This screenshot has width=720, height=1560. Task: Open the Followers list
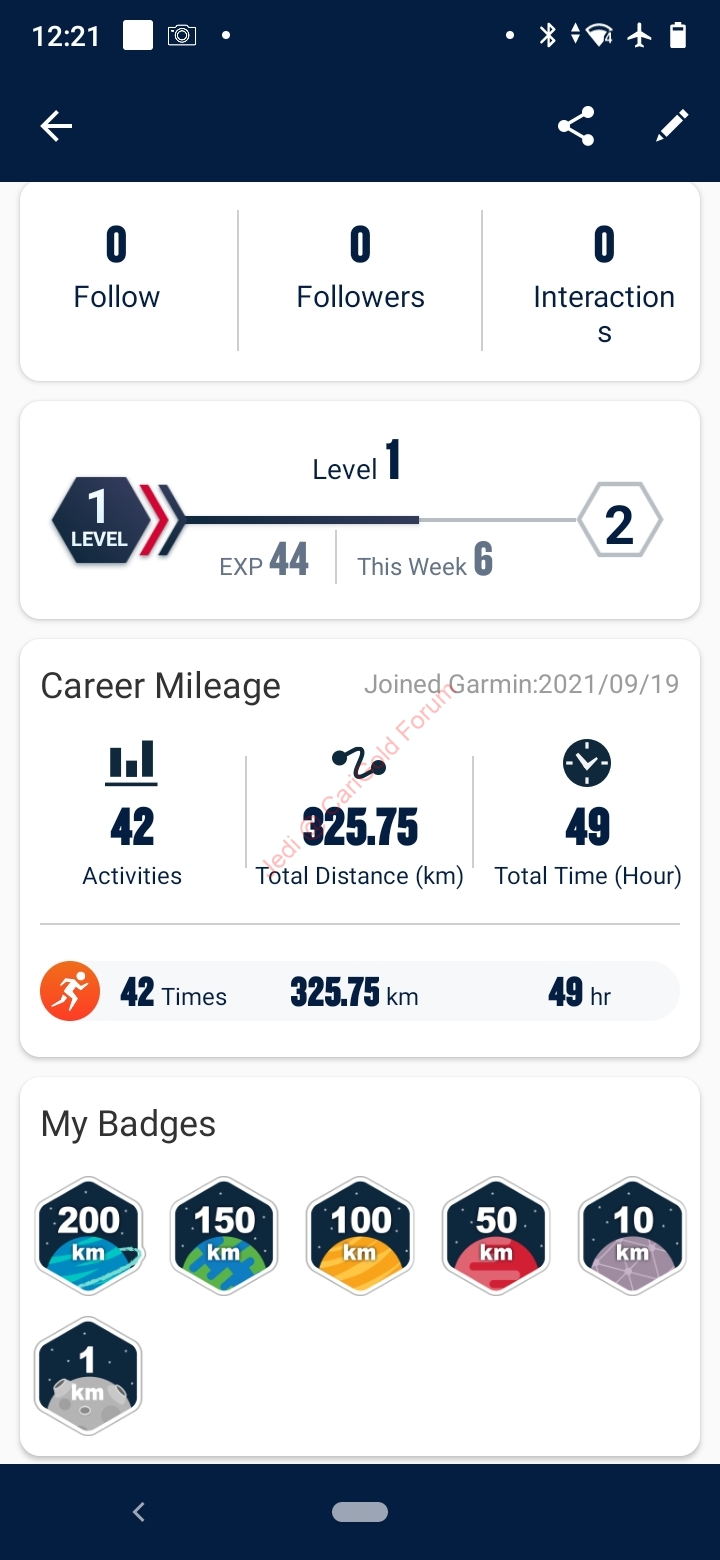(x=360, y=268)
